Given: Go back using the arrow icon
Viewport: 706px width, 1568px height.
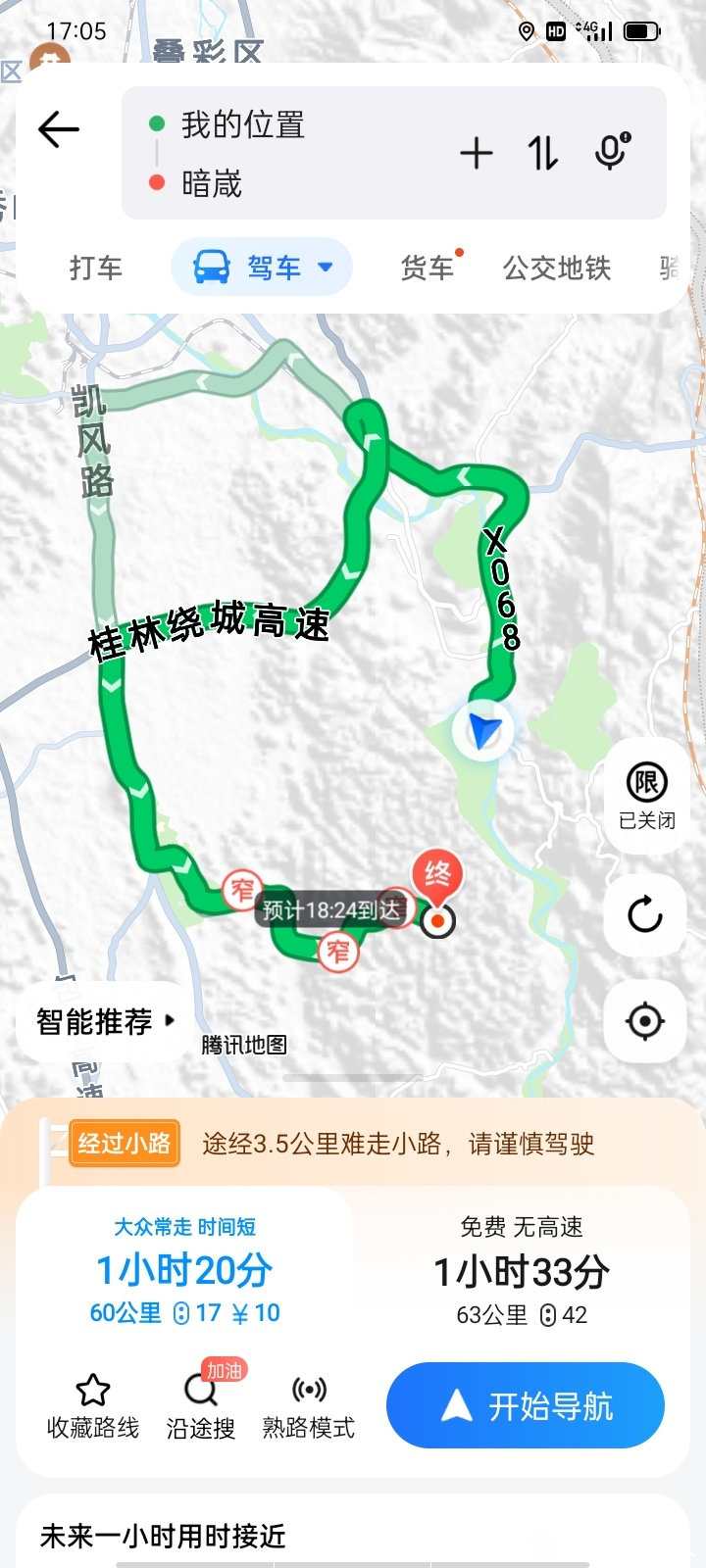Looking at the screenshot, I should coord(58,129).
